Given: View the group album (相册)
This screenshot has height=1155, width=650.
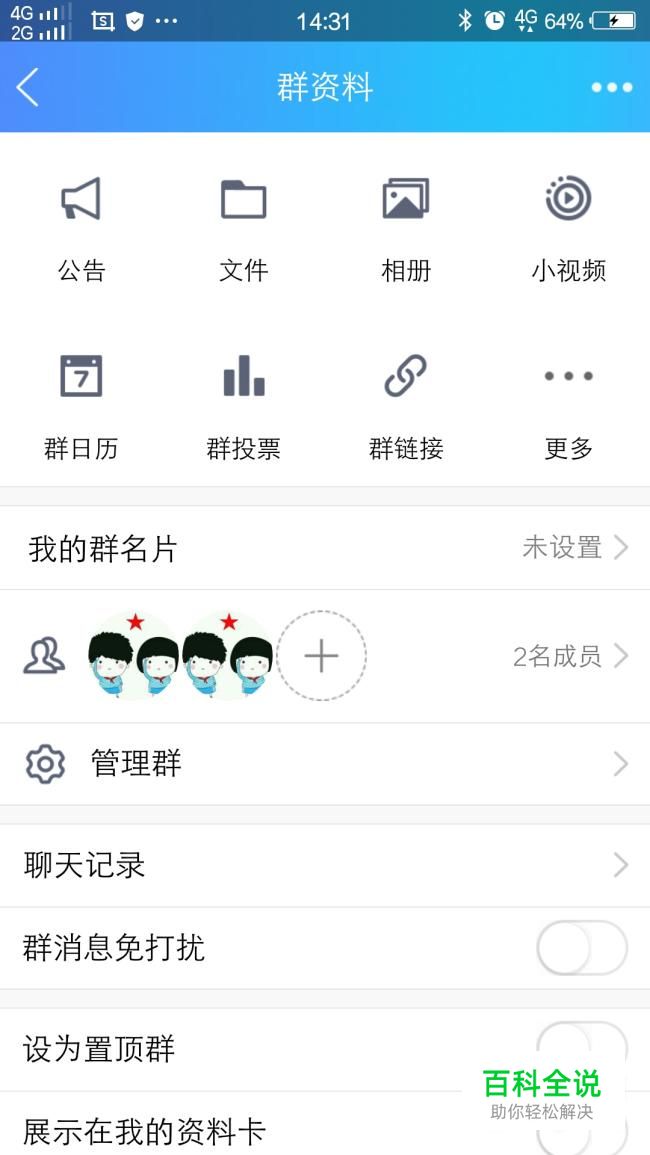Looking at the screenshot, I should pyautogui.click(x=406, y=227).
